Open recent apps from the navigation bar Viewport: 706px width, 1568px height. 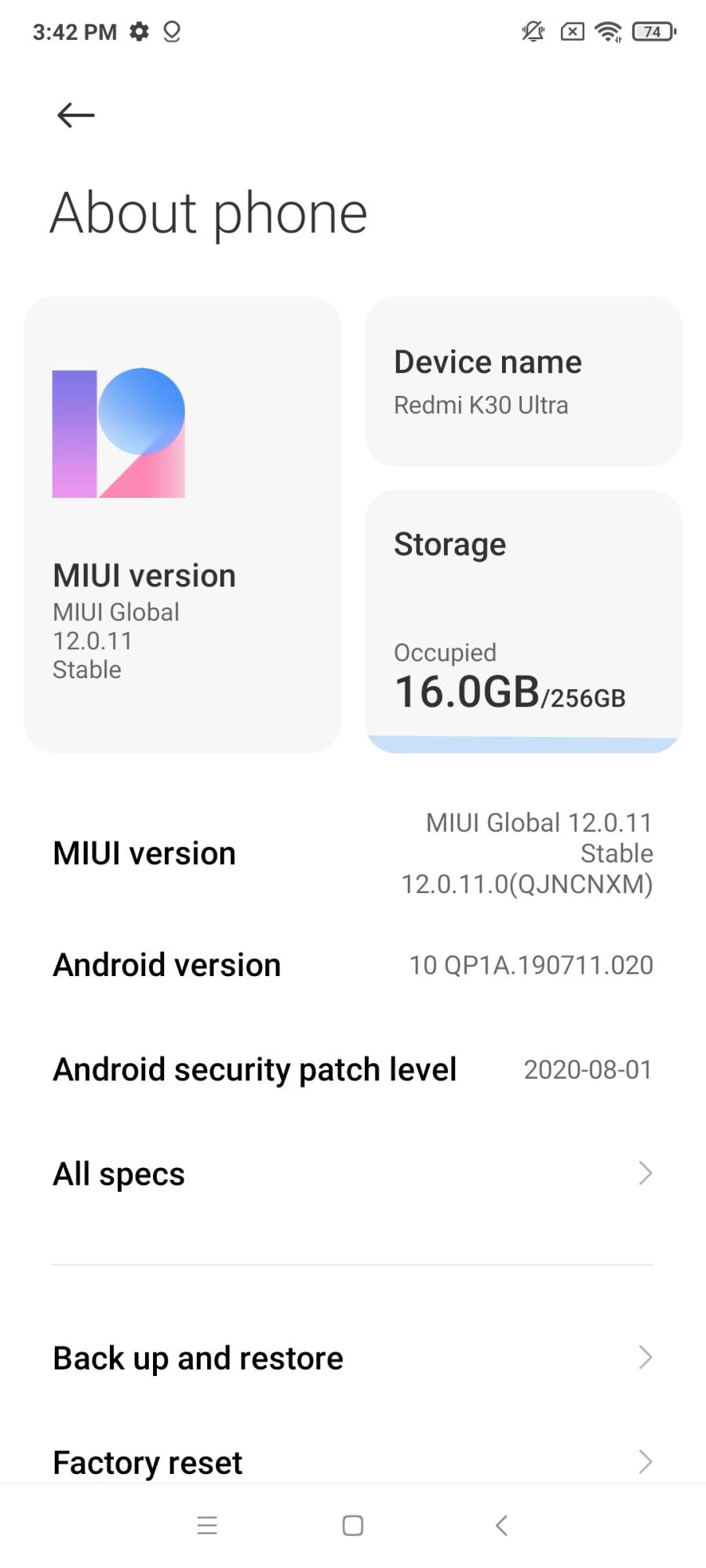[x=207, y=1525]
